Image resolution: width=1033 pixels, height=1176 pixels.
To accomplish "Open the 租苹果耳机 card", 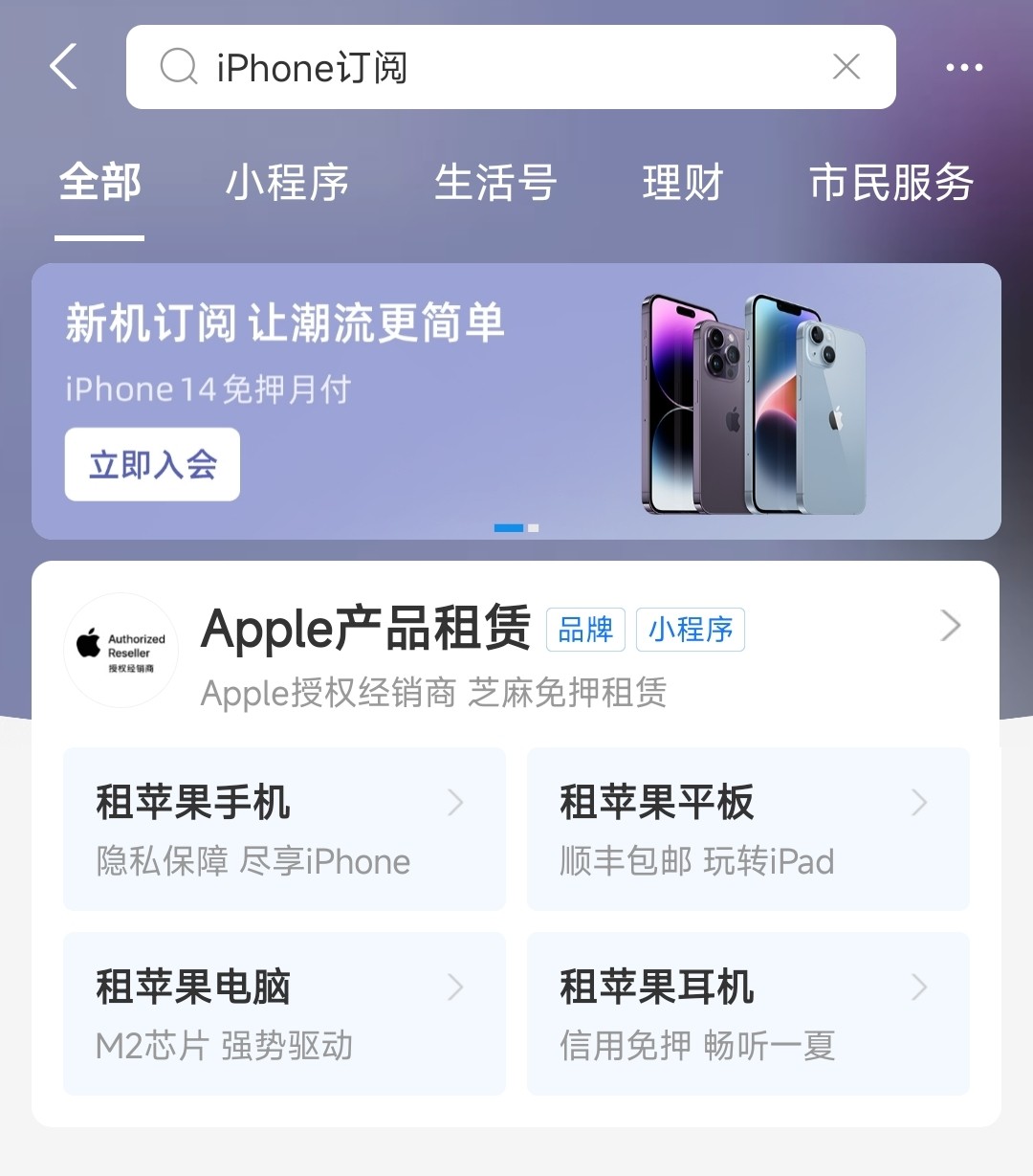I will (748, 1013).
